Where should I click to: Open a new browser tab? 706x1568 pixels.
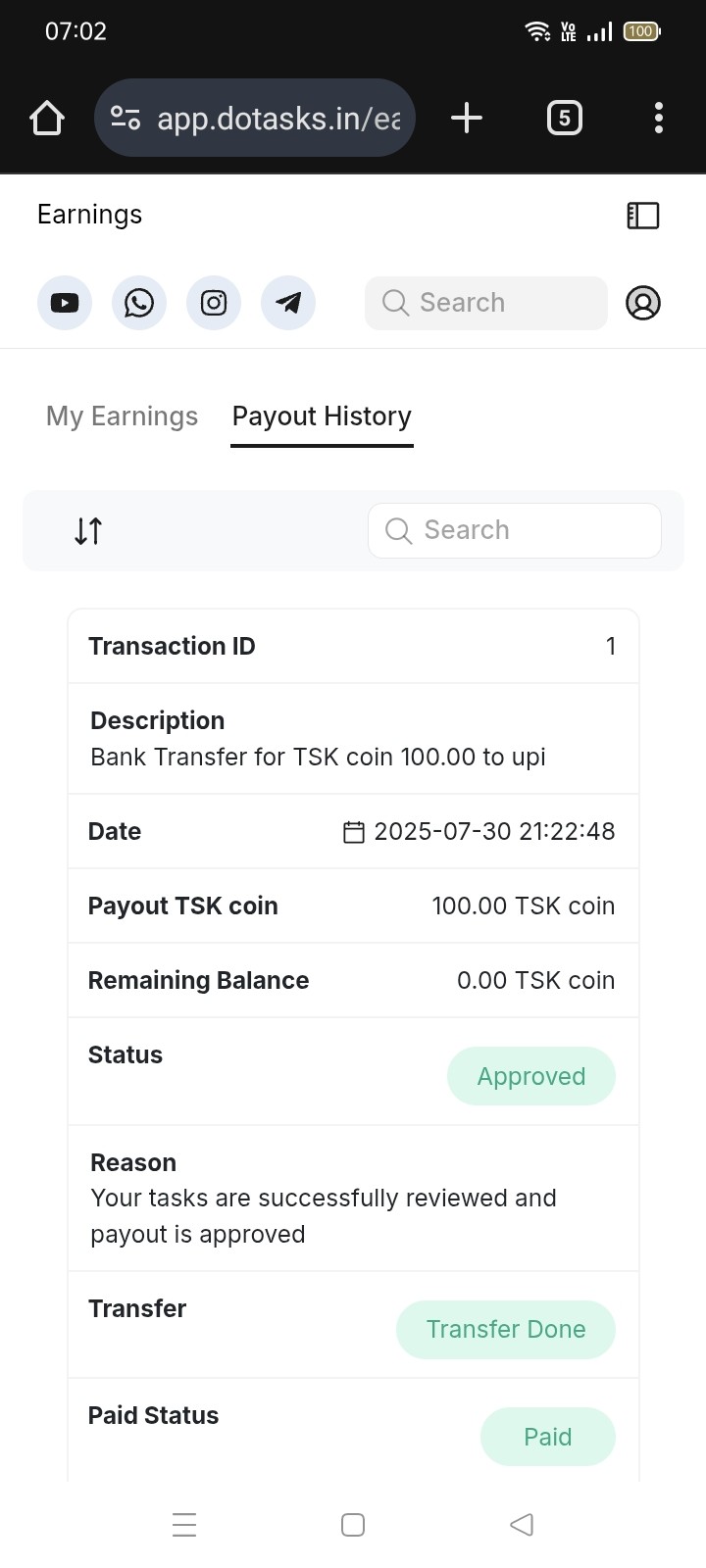point(467,119)
